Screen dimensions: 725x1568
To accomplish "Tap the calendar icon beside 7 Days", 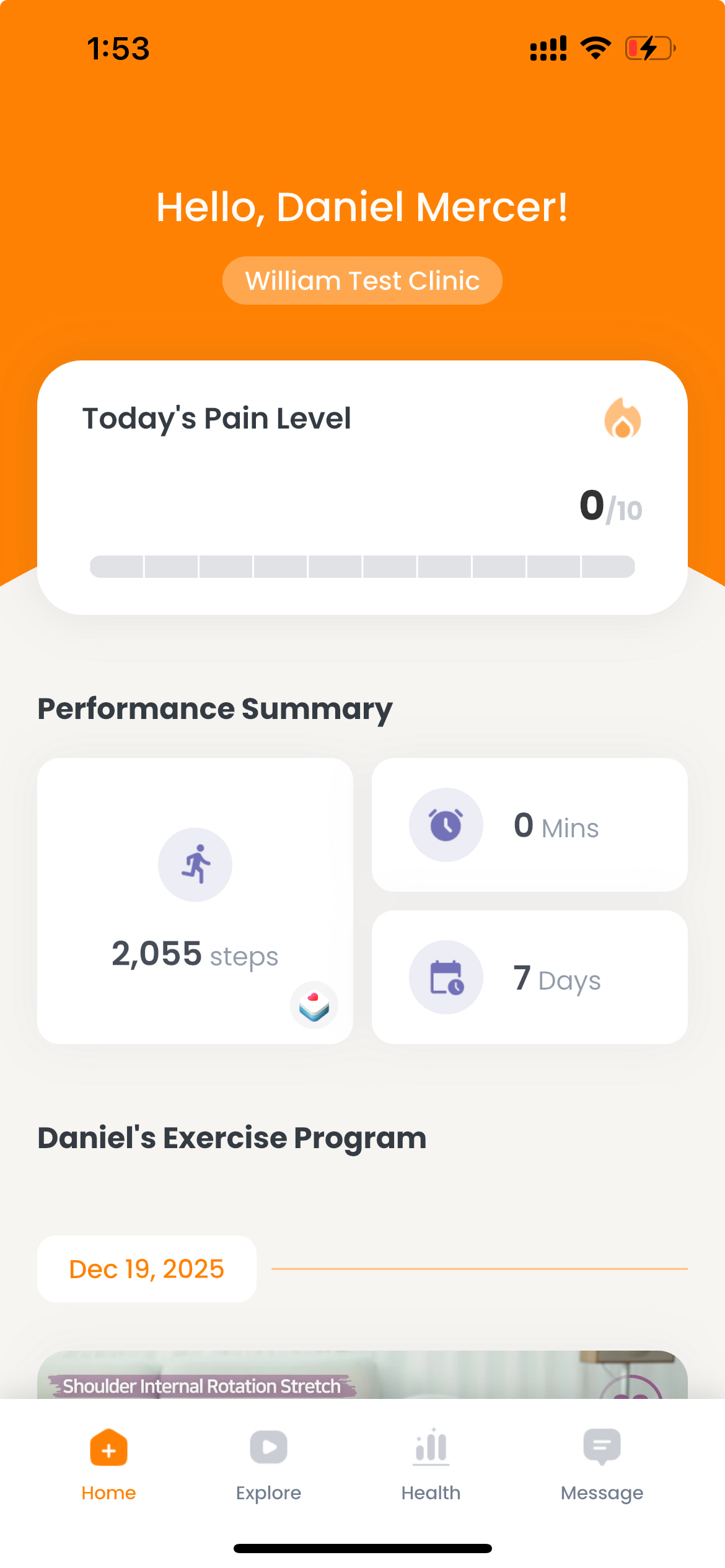I will click(x=446, y=977).
